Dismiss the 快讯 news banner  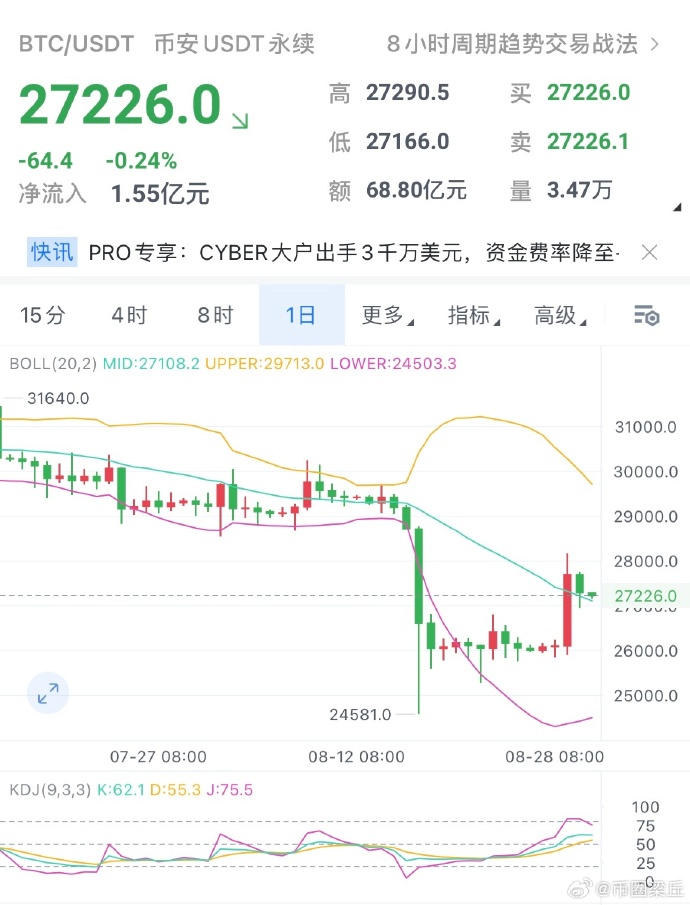(649, 252)
